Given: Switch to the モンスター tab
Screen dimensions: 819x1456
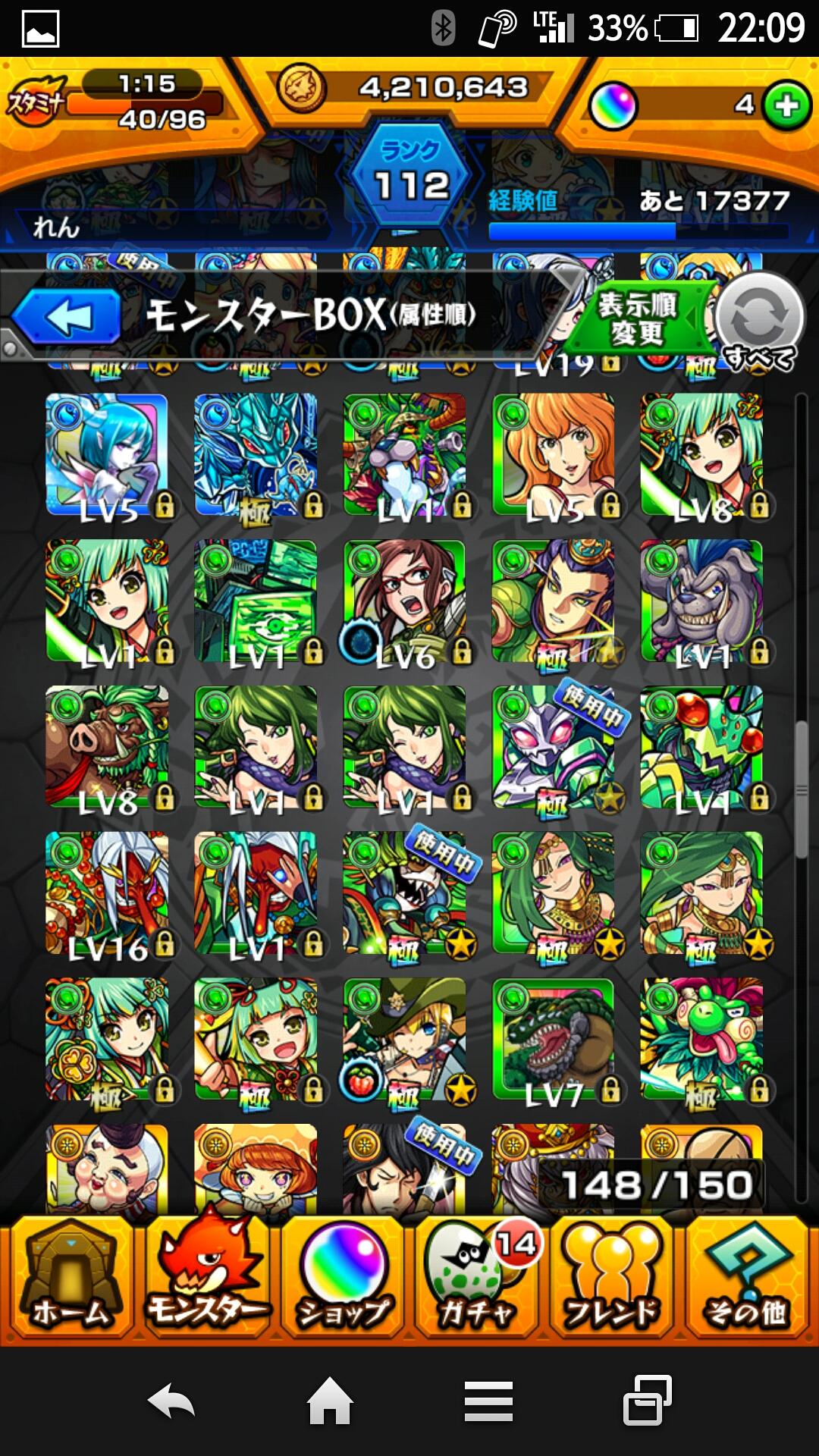Looking at the screenshot, I should point(206,1279).
